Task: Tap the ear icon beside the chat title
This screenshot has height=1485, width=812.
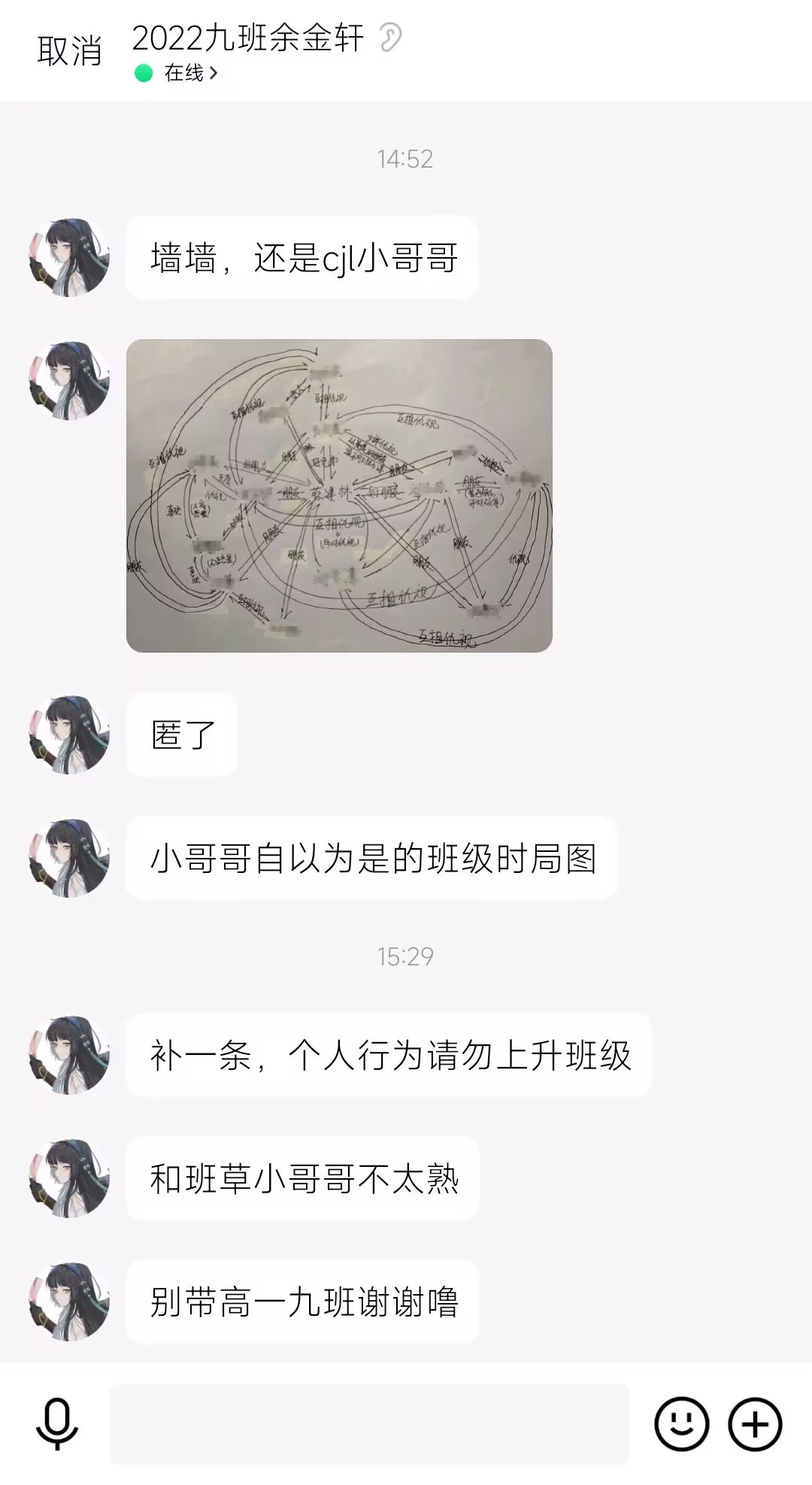Action: [x=391, y=37]
